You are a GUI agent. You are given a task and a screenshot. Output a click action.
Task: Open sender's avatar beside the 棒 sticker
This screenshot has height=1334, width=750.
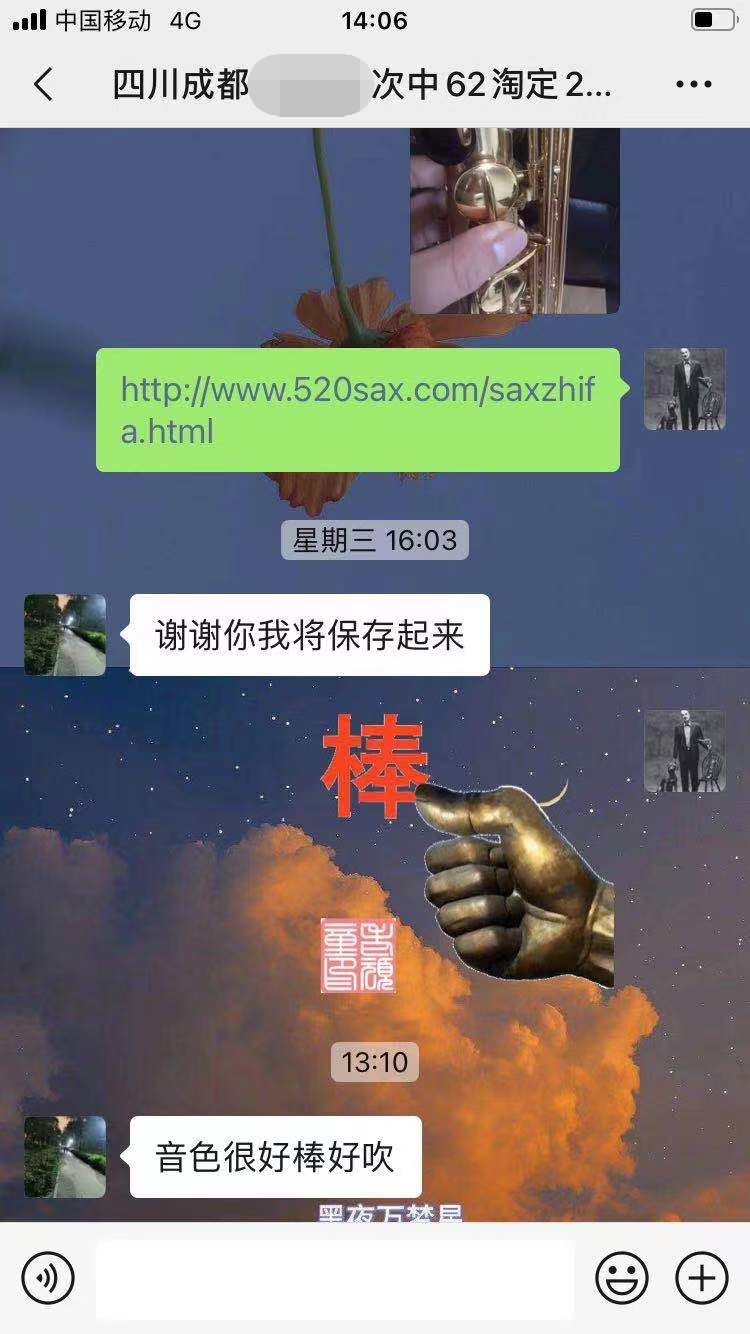[x=684, y=751]
